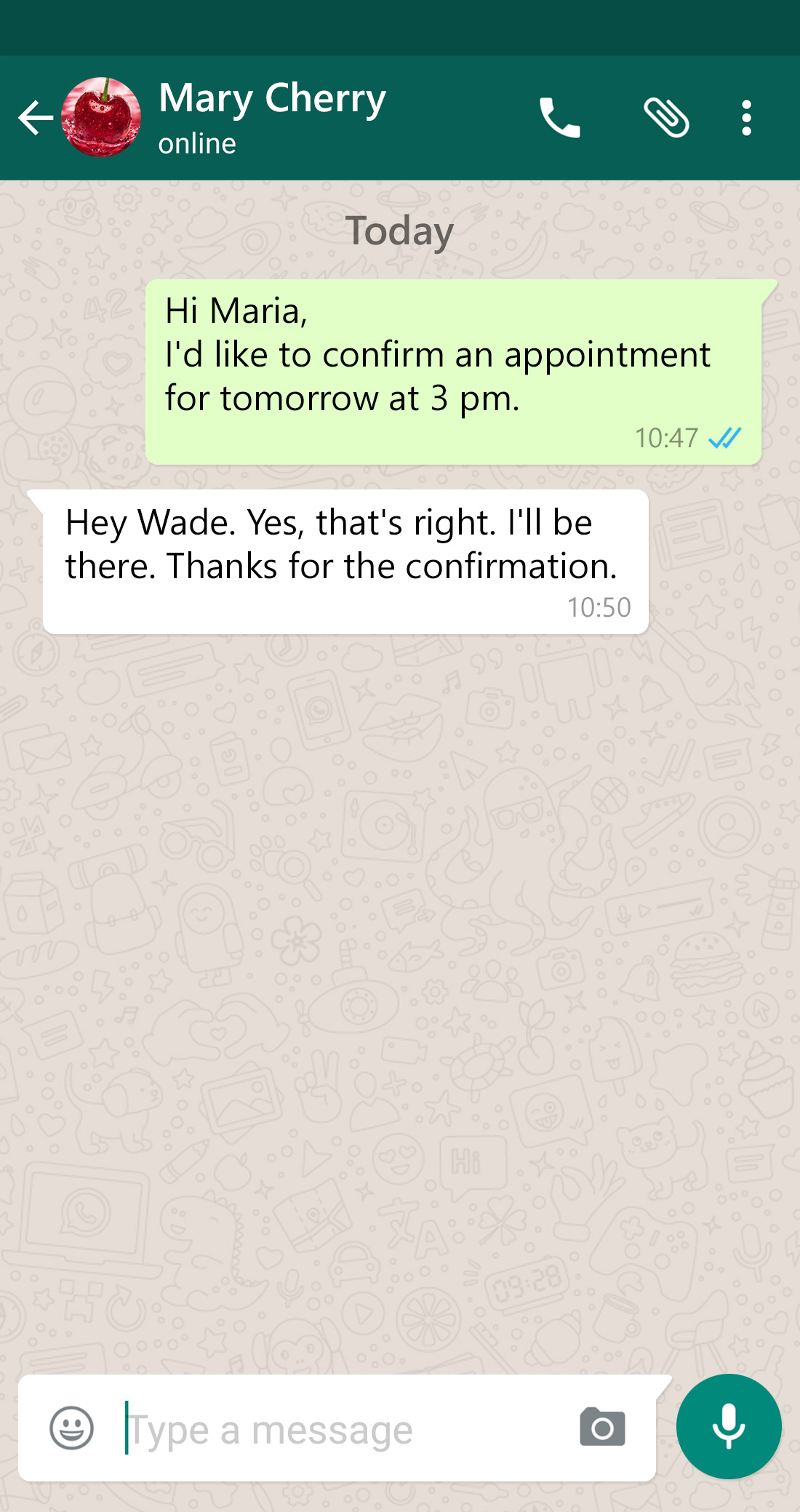Open Mary Cherry's profile picture

point(101,117)
